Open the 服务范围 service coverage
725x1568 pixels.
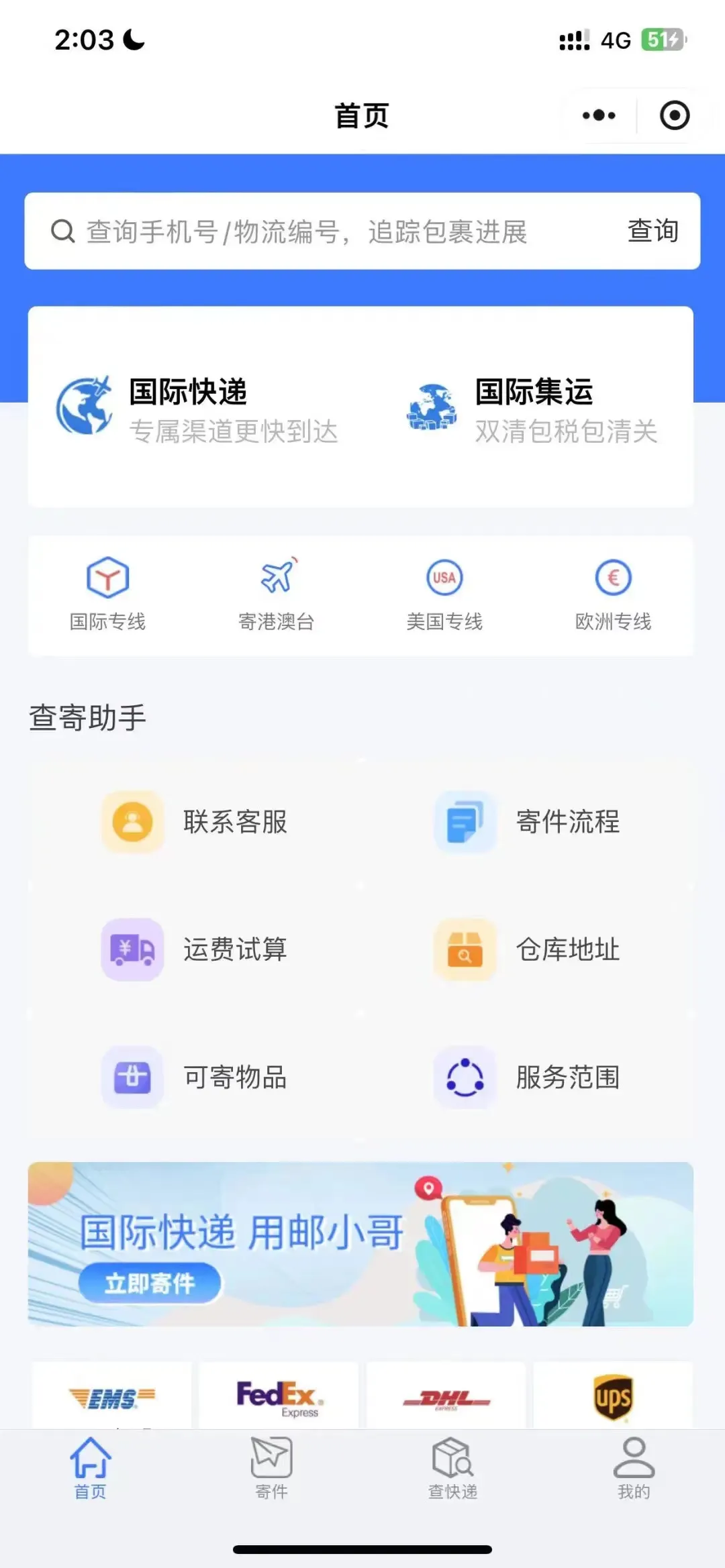528,1077
